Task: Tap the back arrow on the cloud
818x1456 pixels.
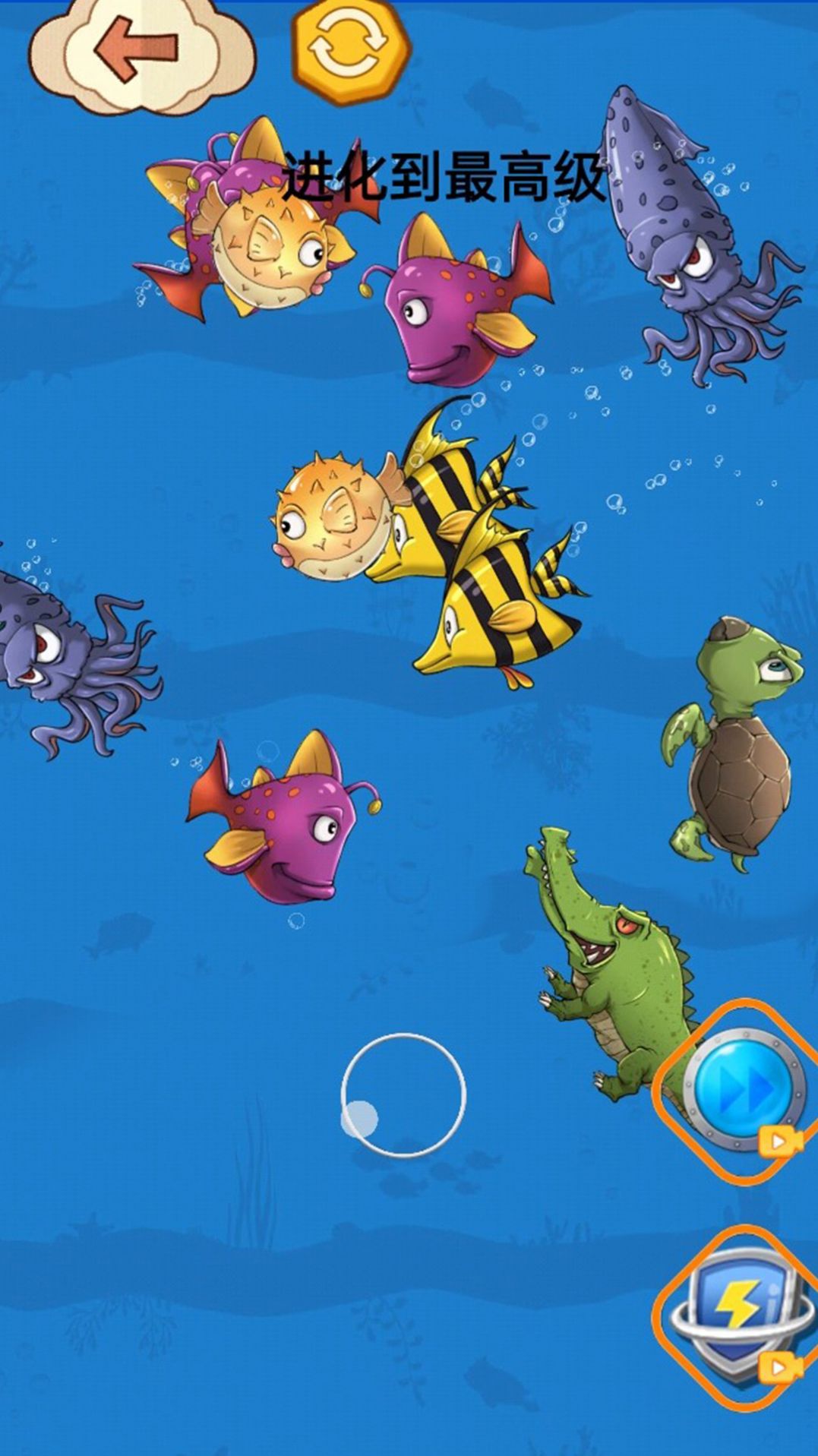Action: (138, 50)
